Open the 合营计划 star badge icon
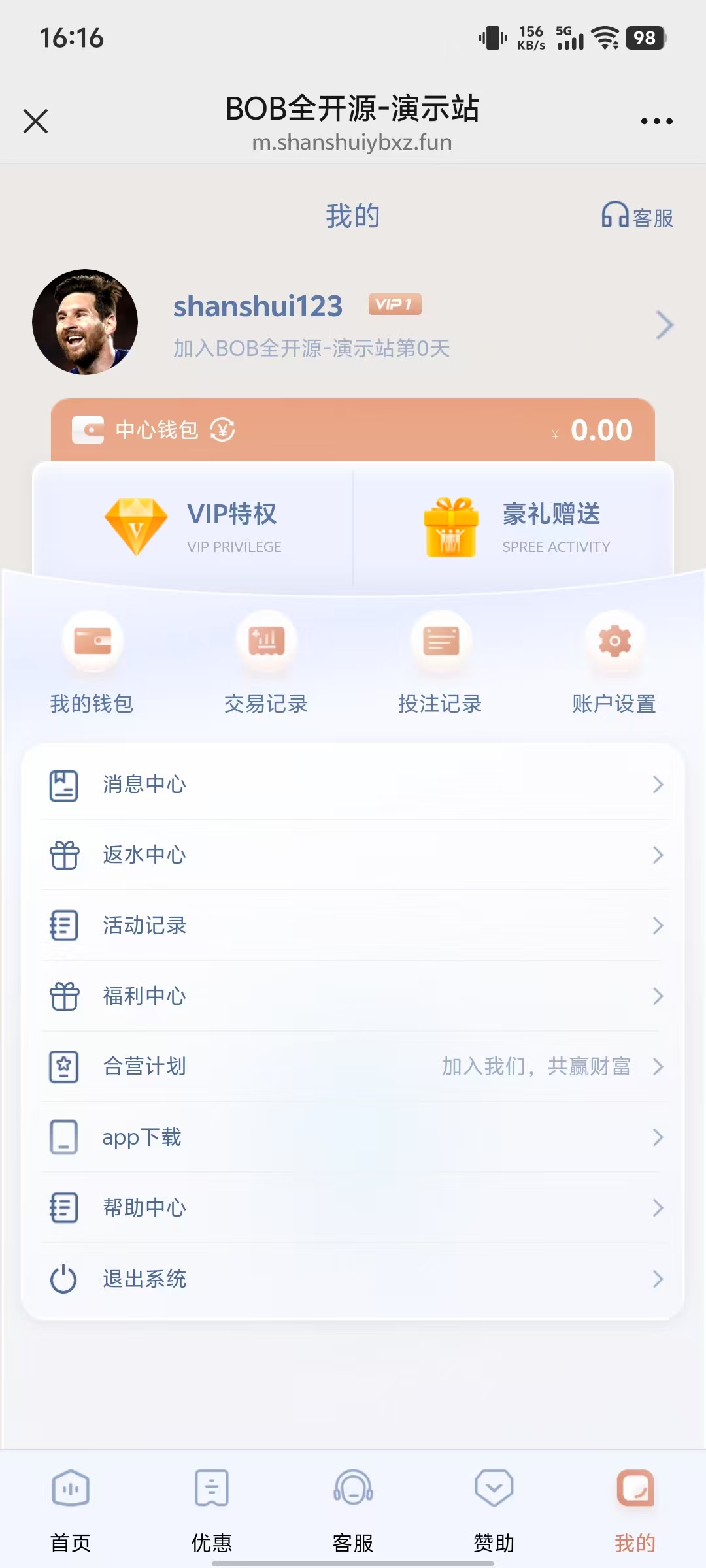This screenshot has height=1568, width=706. click(x=63, y=1066)
